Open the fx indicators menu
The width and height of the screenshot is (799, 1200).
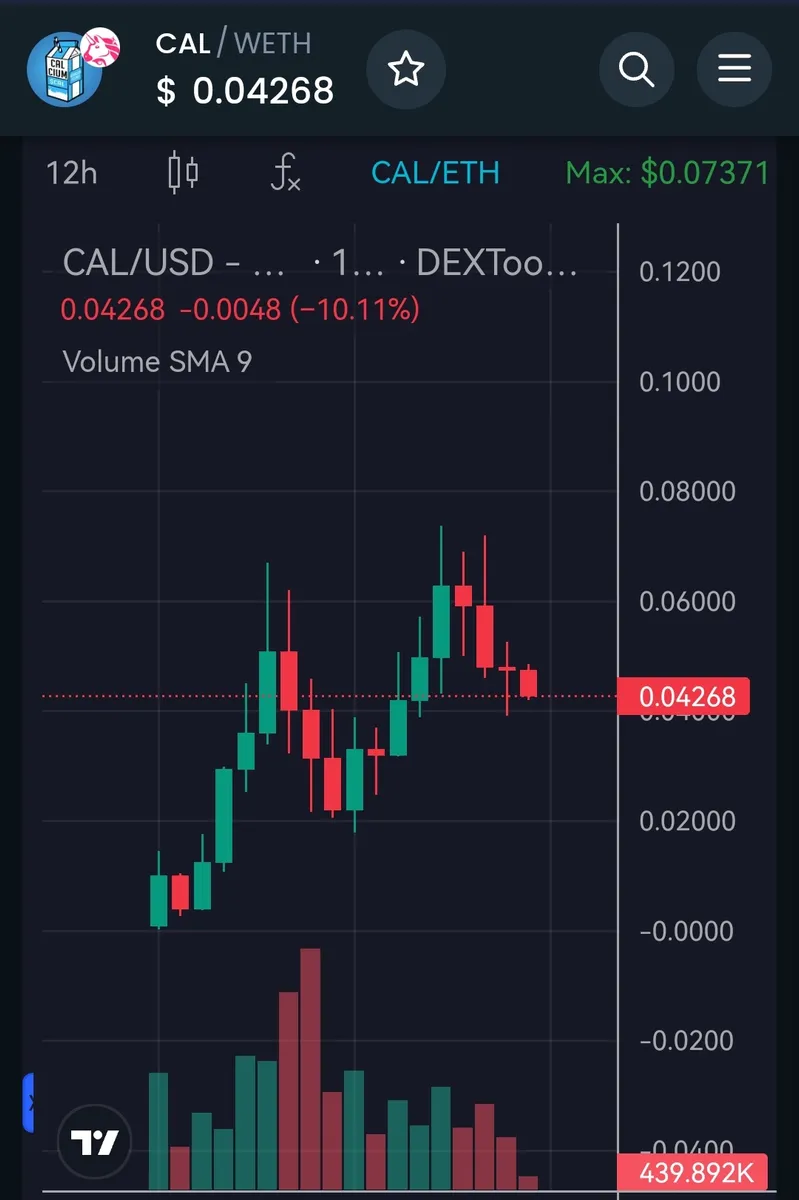286,173
